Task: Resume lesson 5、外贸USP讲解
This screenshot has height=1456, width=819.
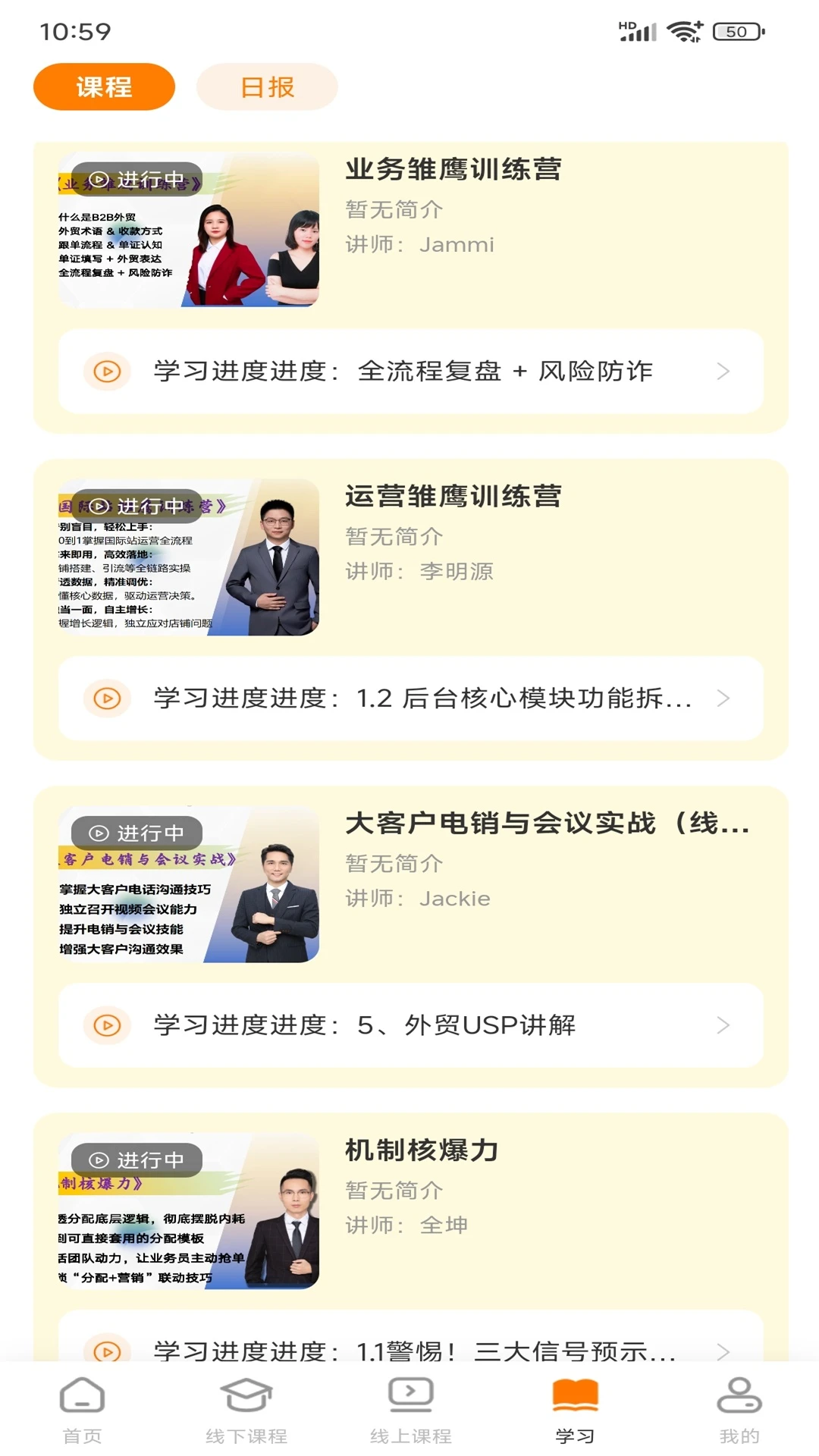Action: [x=410, y=1025]
